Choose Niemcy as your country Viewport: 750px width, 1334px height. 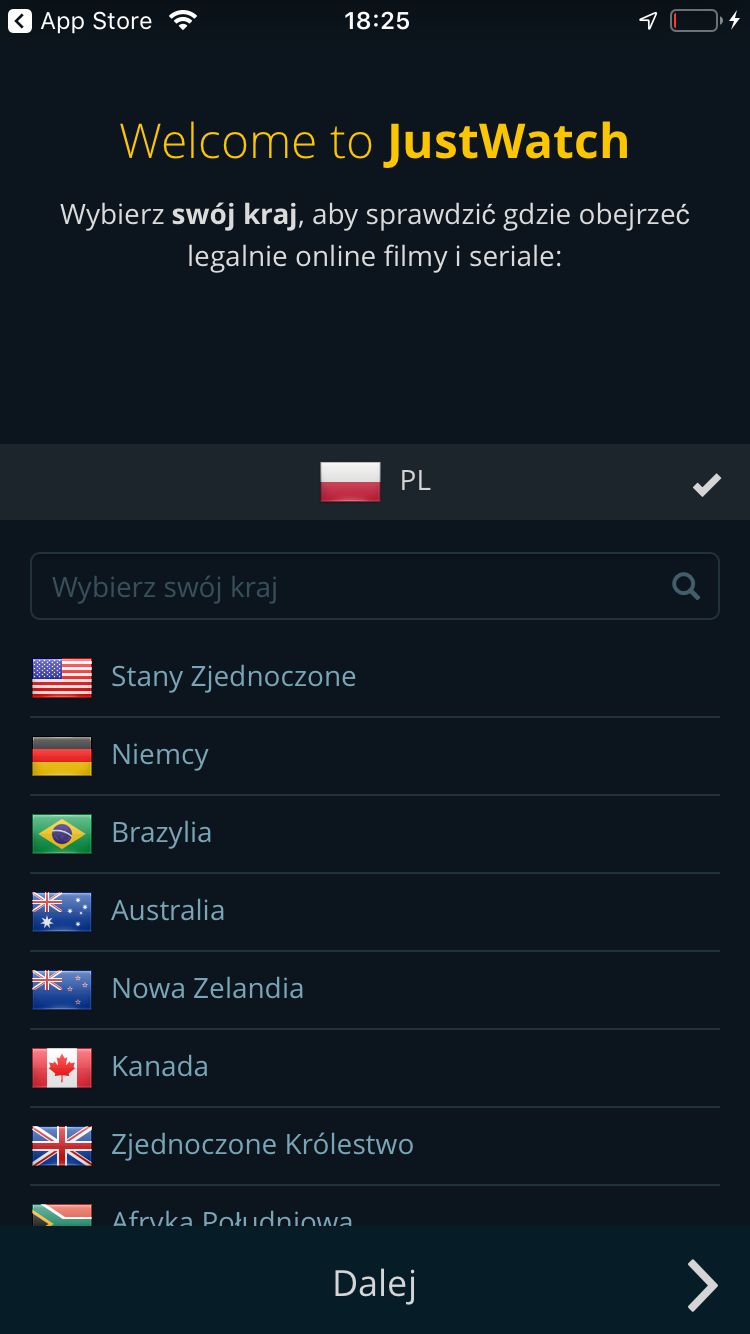click(x=374, y=755)
